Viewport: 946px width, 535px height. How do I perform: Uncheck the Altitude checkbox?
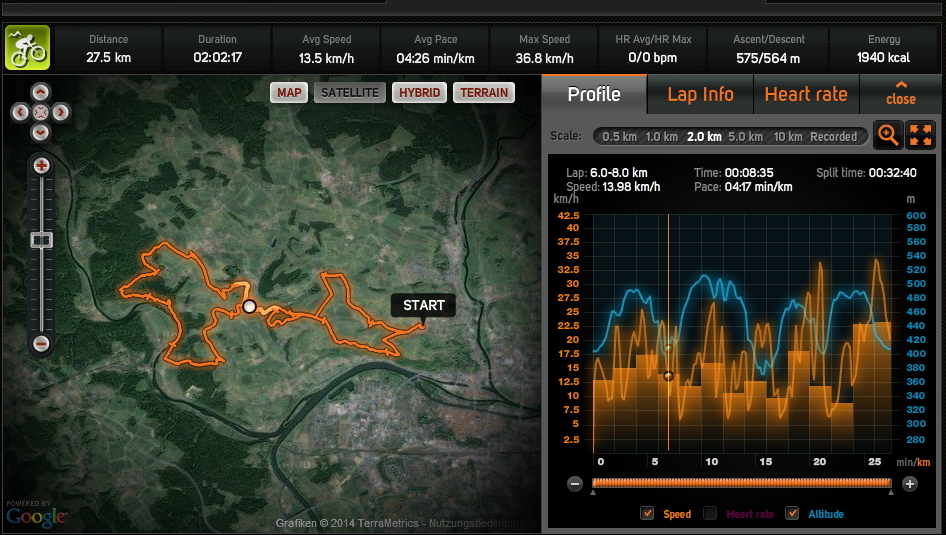(x=792, y=513)
